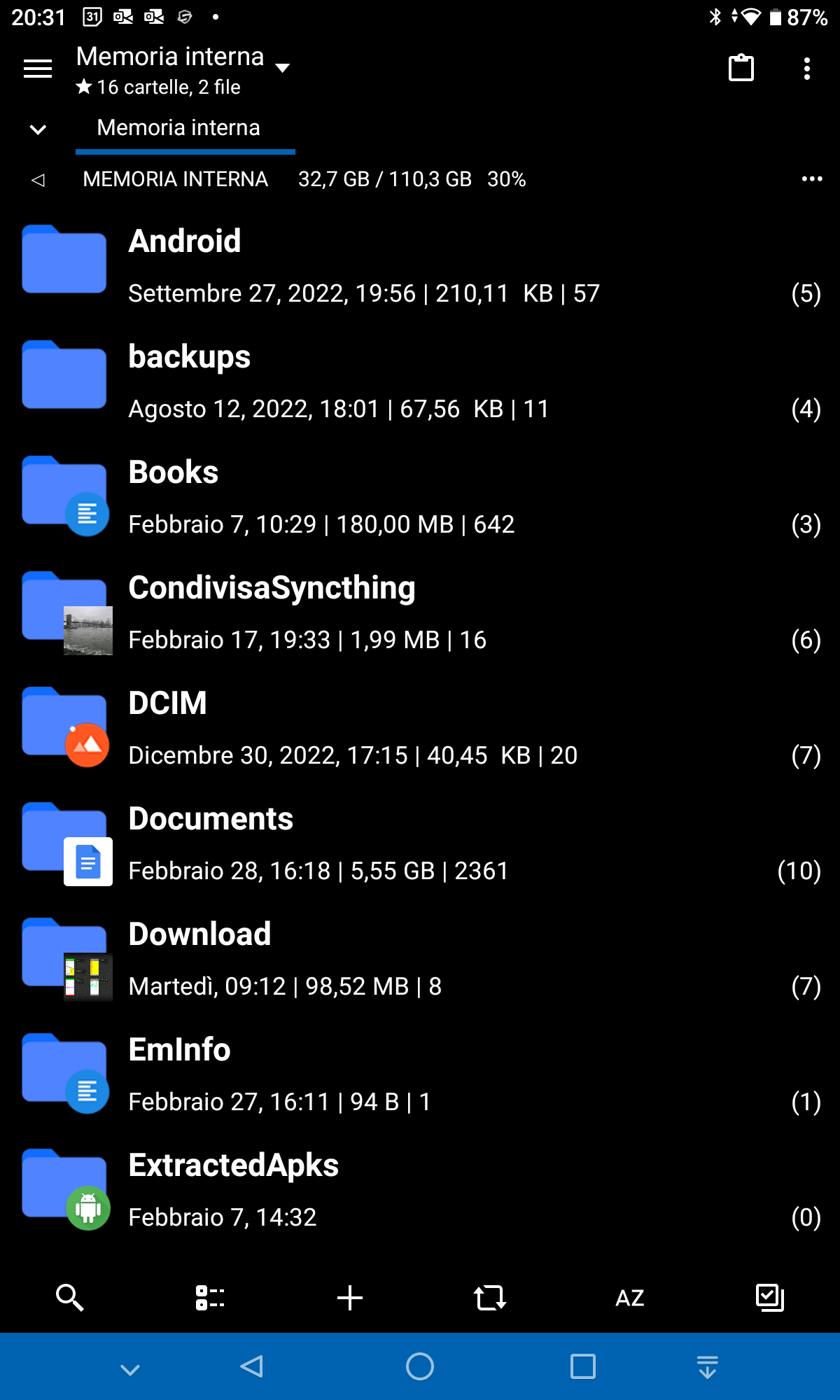Expand the Memoria interna location dropdown
Image resolution: width=840 pixels, height=1400 pixels.
point(283,68)
